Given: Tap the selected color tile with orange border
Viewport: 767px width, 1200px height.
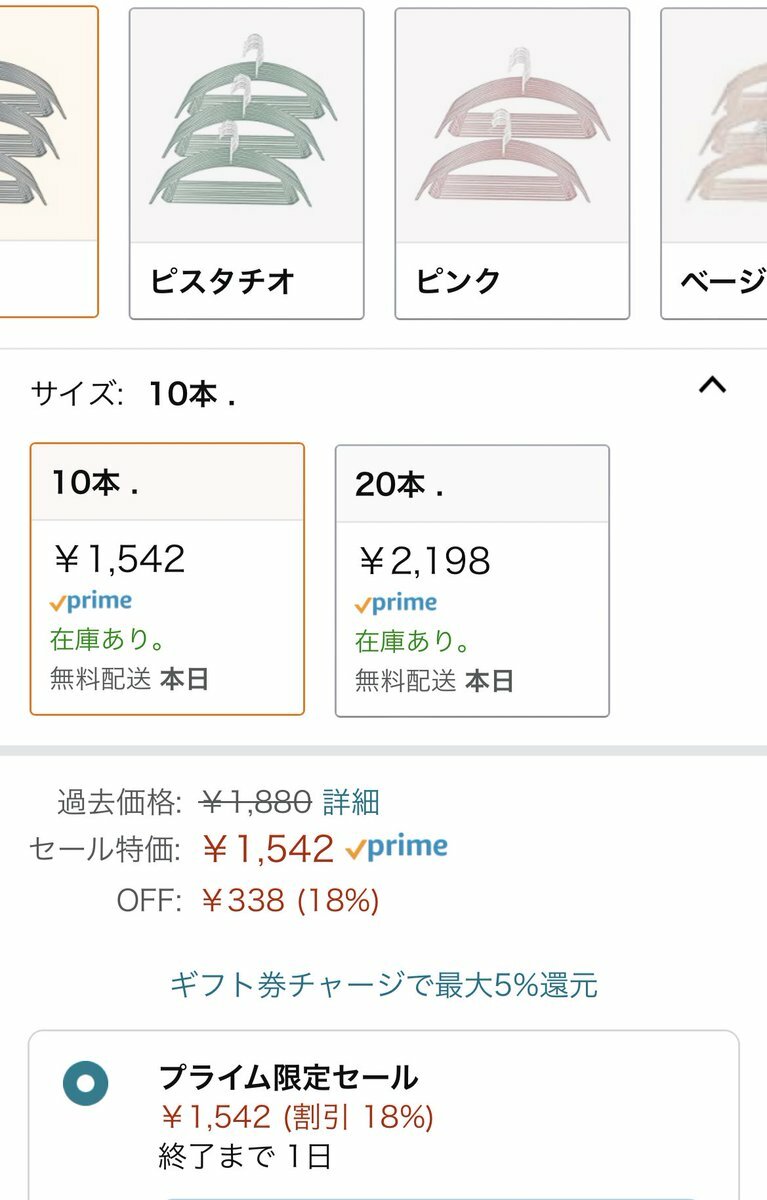Looking at the screenshot, I should pyautogui.click(x=48, y=162).
